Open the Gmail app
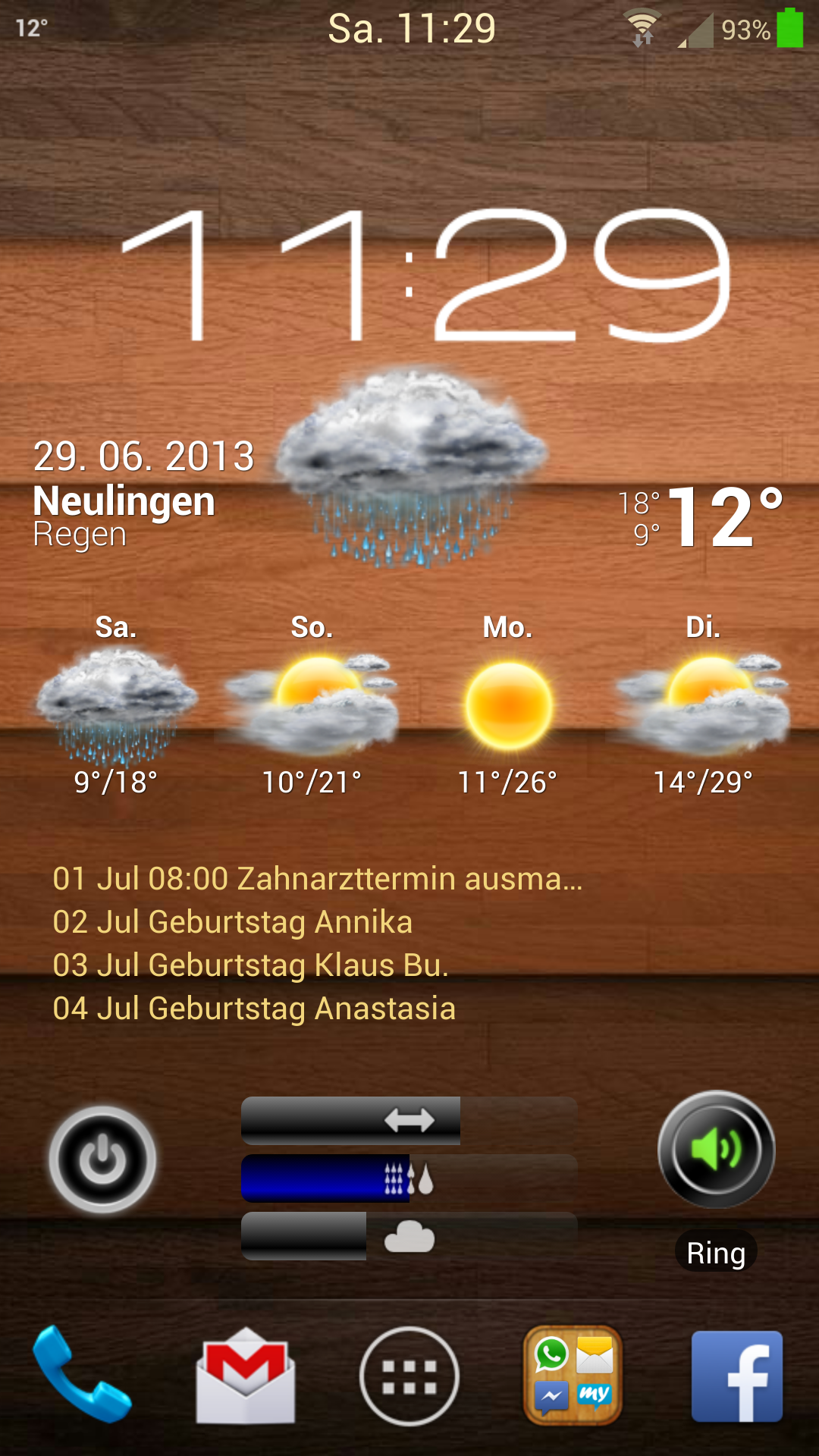 (x=246, y=1376)
